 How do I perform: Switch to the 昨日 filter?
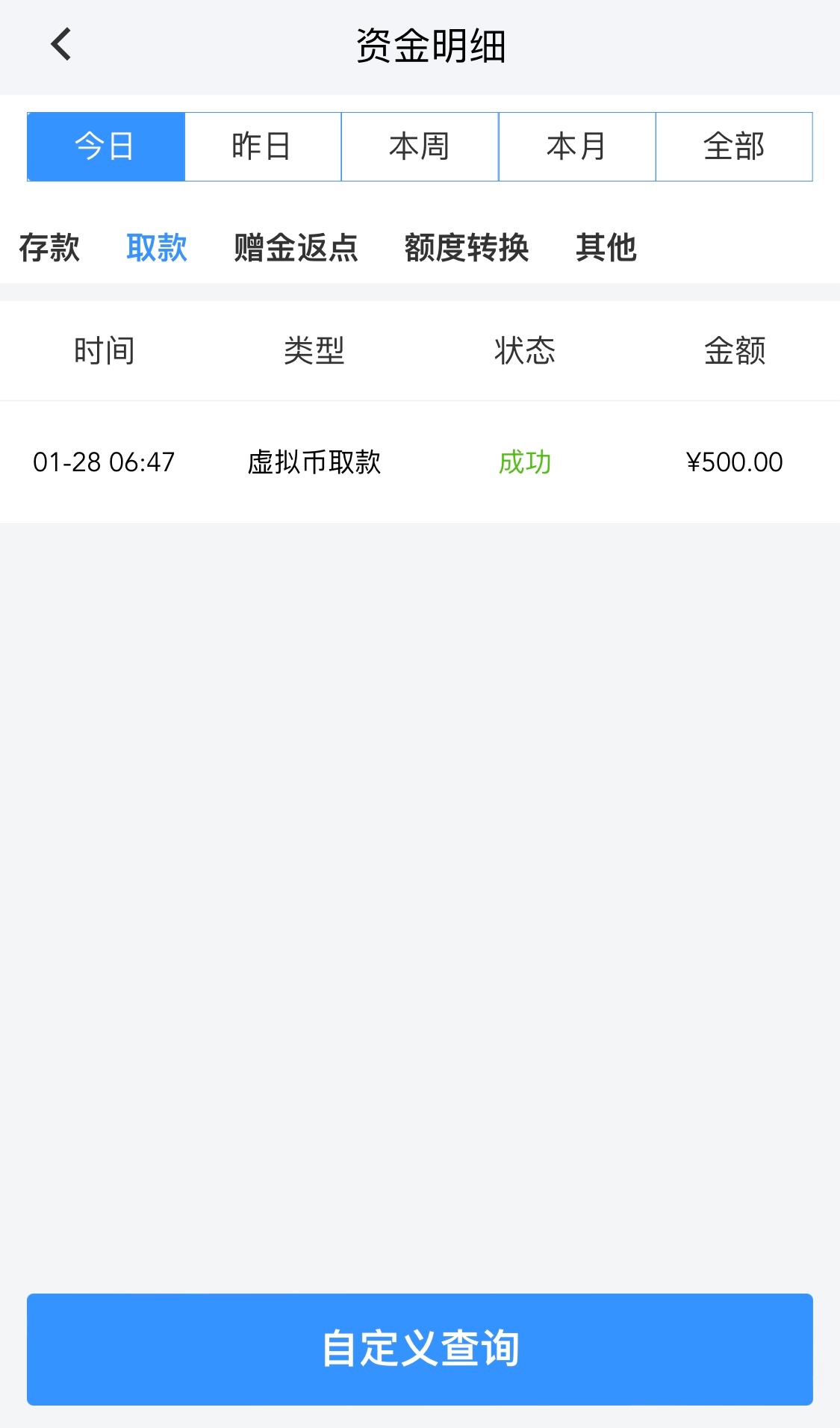[263, 146]
